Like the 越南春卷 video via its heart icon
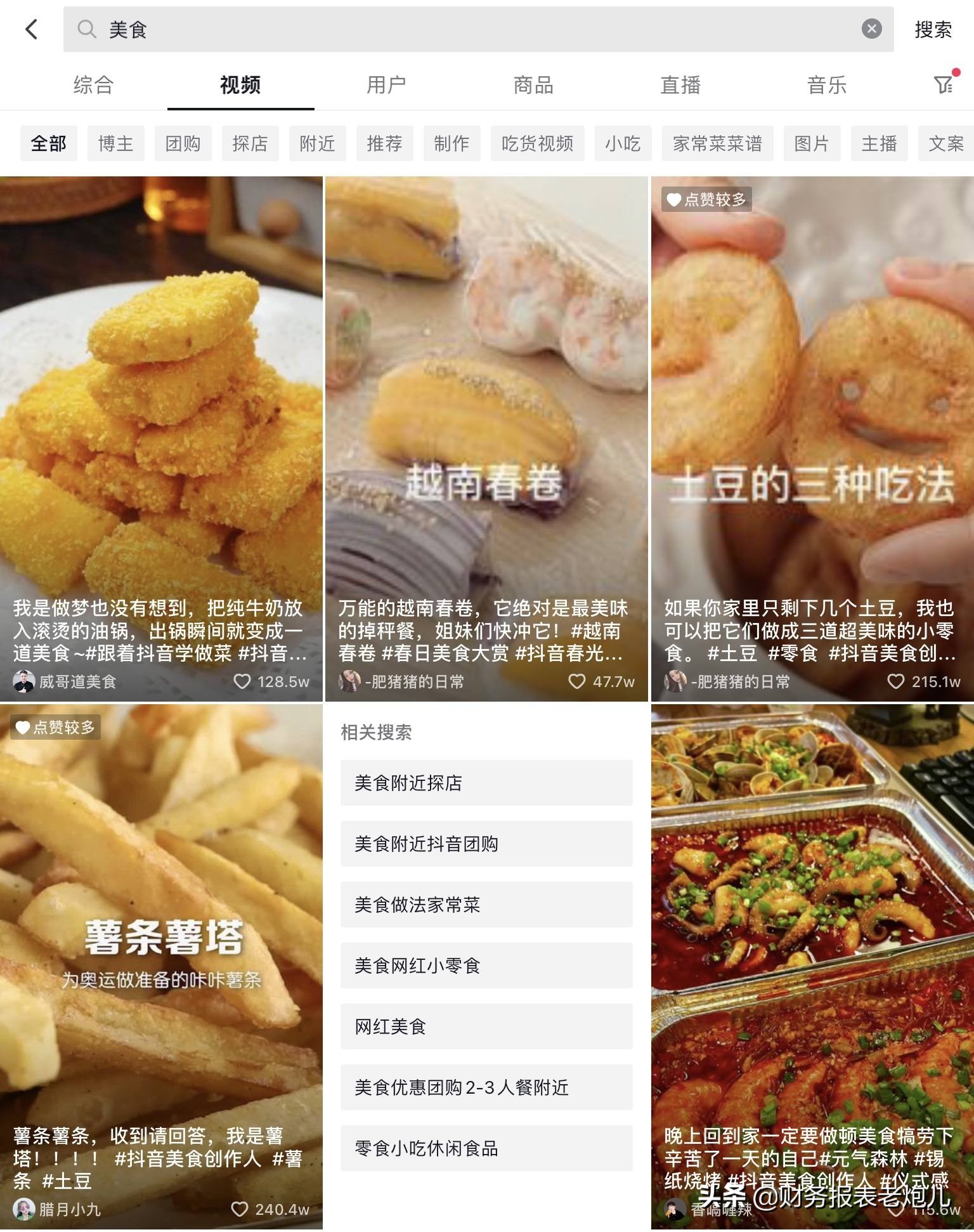This screenshot has height=1232, width=974. 576,680
